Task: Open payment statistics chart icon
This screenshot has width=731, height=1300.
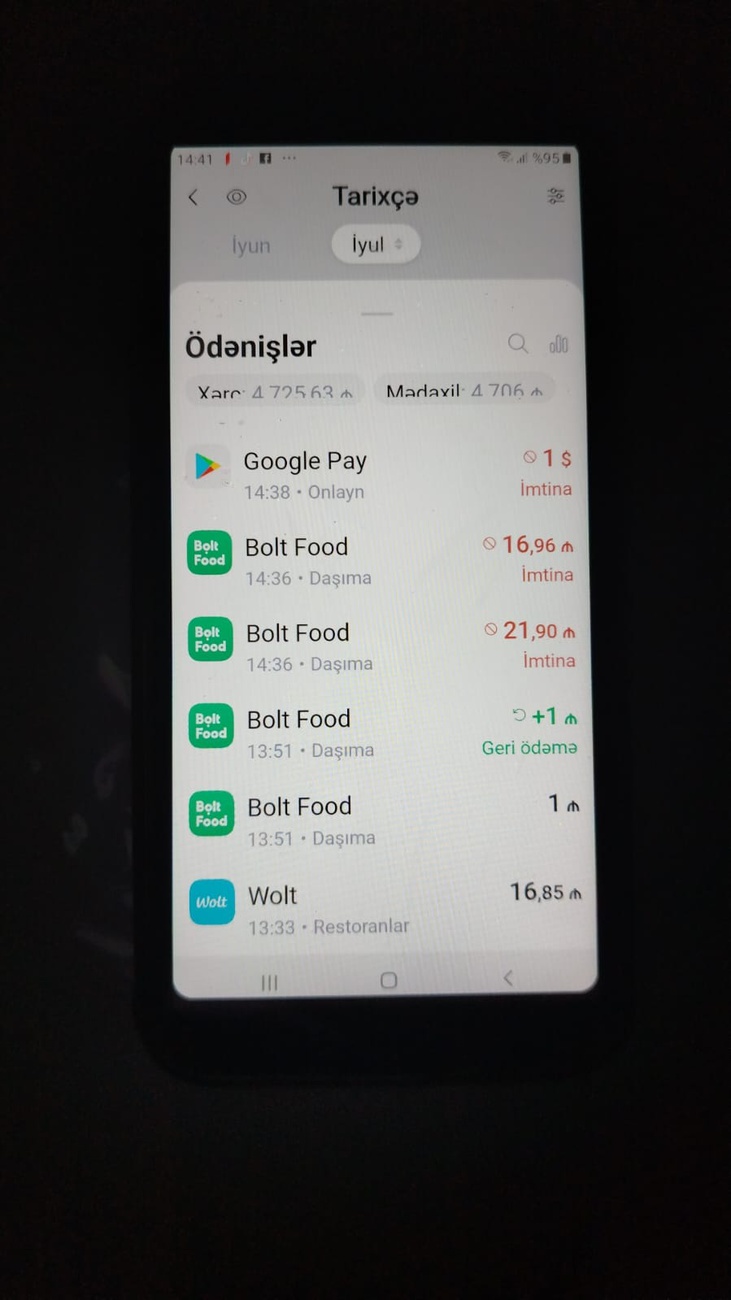Action: click(x=558, y=345)
